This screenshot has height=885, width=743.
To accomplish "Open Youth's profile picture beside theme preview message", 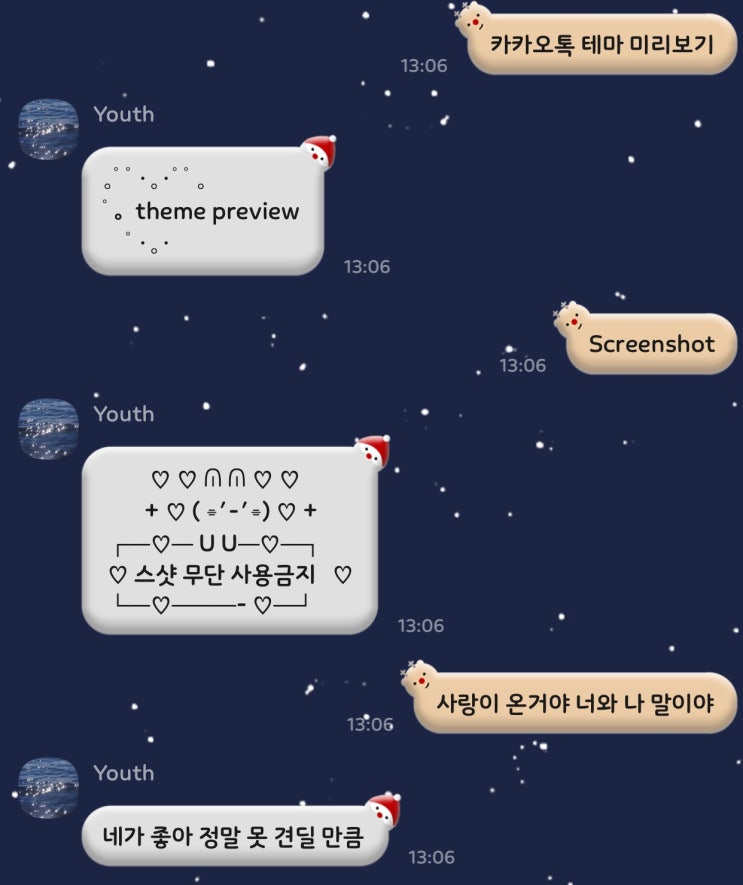I will point(48,128).
